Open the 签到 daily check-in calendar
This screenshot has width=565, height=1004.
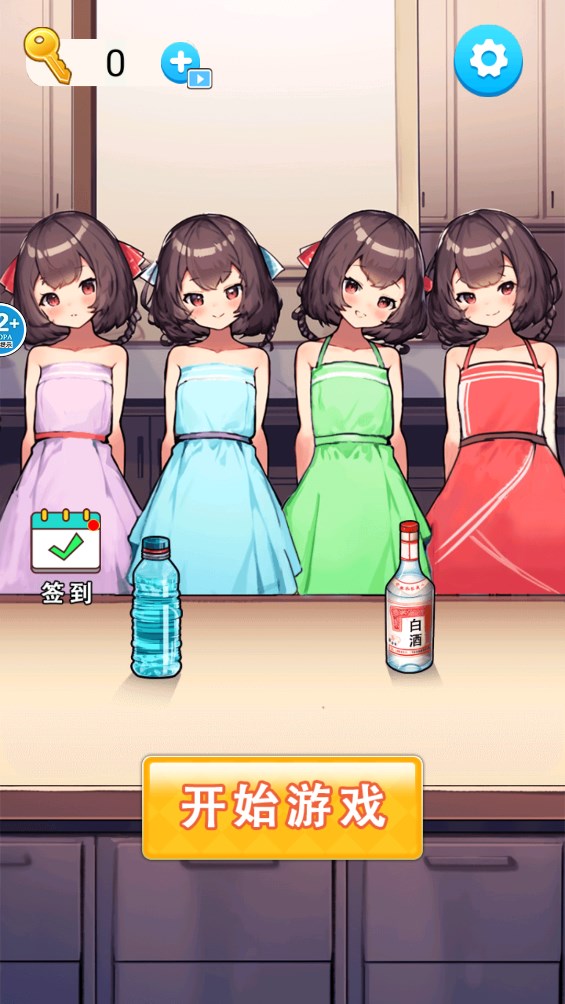66,556
